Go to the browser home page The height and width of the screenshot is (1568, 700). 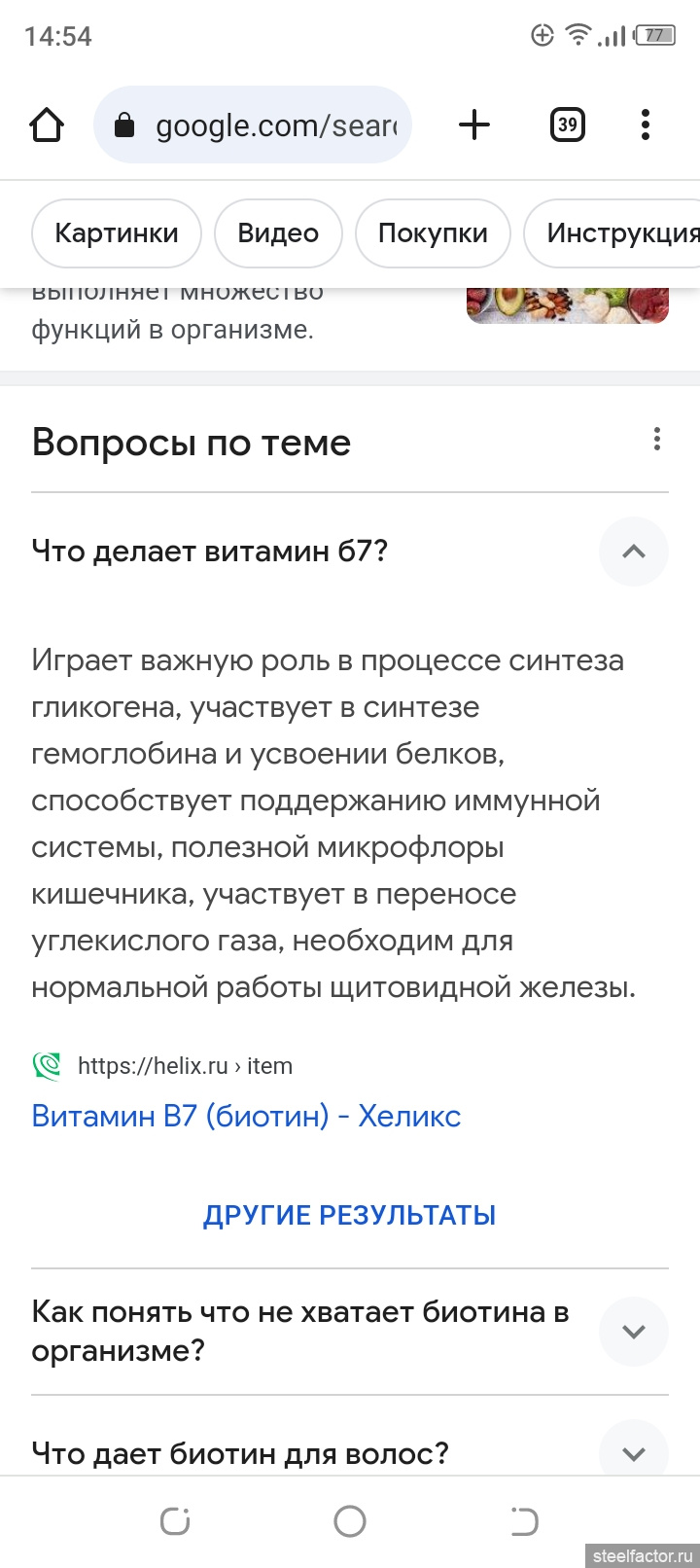(47, 125)
